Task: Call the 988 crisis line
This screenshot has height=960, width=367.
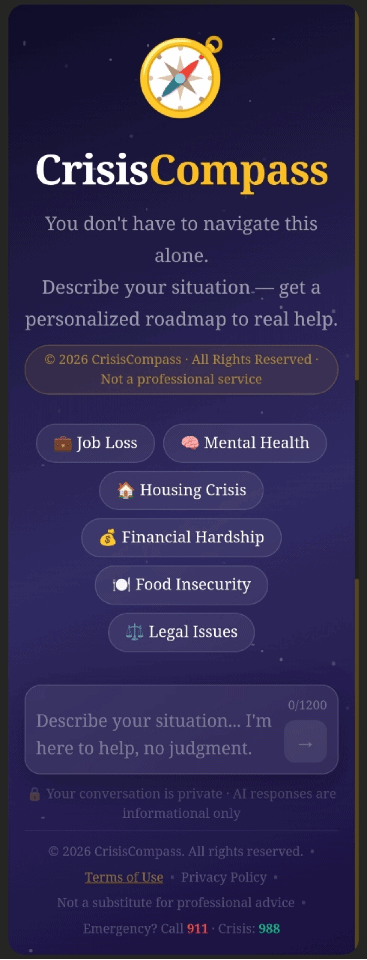Action: tap(269, 929)
